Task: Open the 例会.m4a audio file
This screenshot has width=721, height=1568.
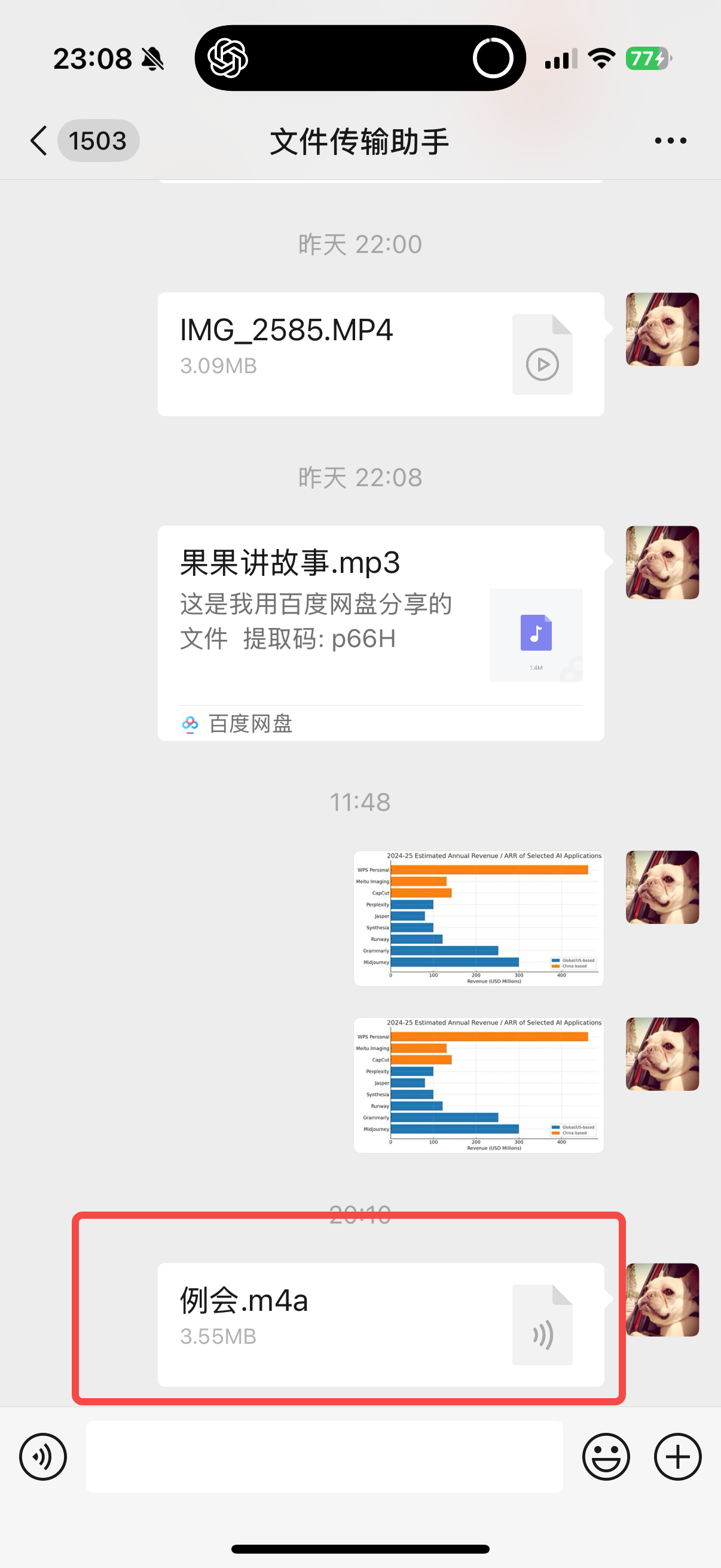Action: pyautogui.click(x=380, y=1324)
